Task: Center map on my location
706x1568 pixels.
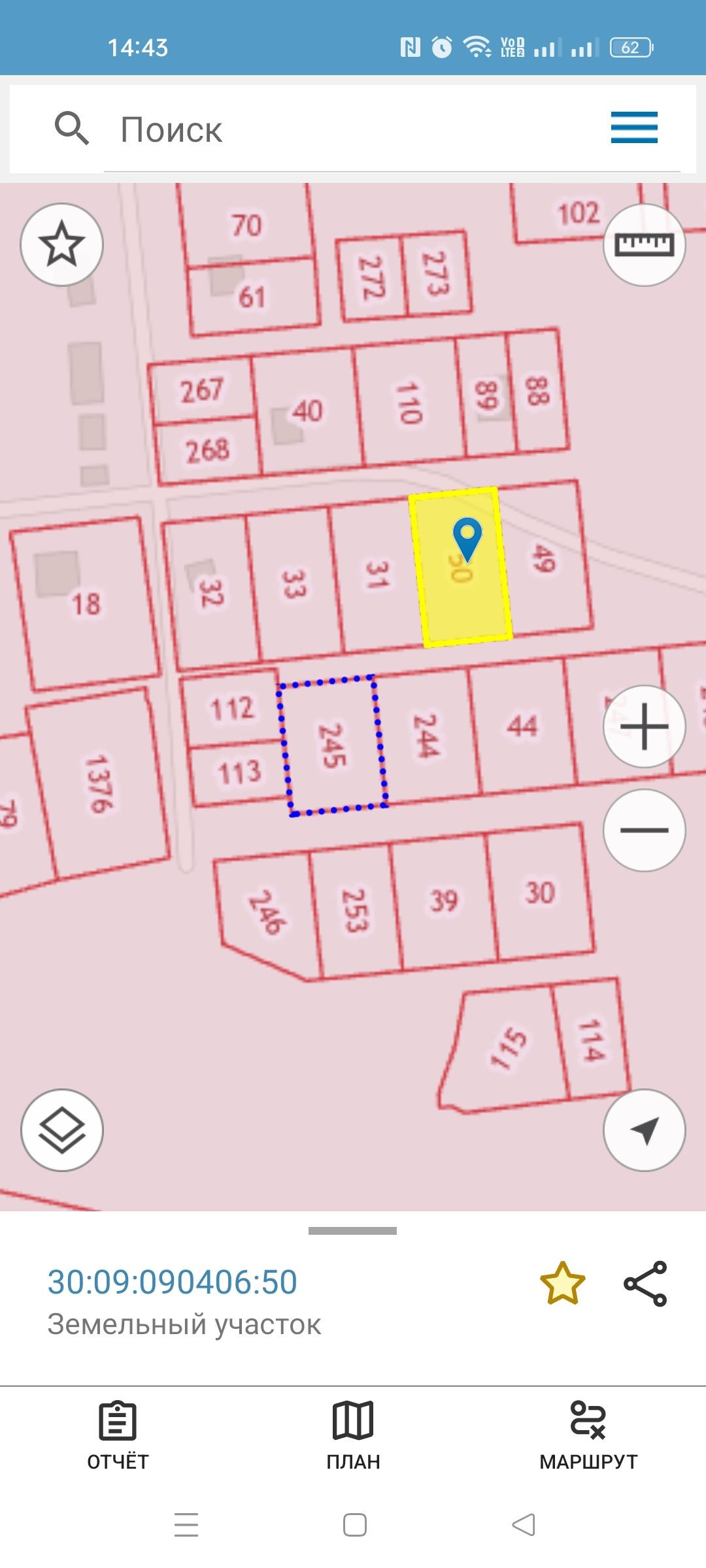Action: [644, 1130]
